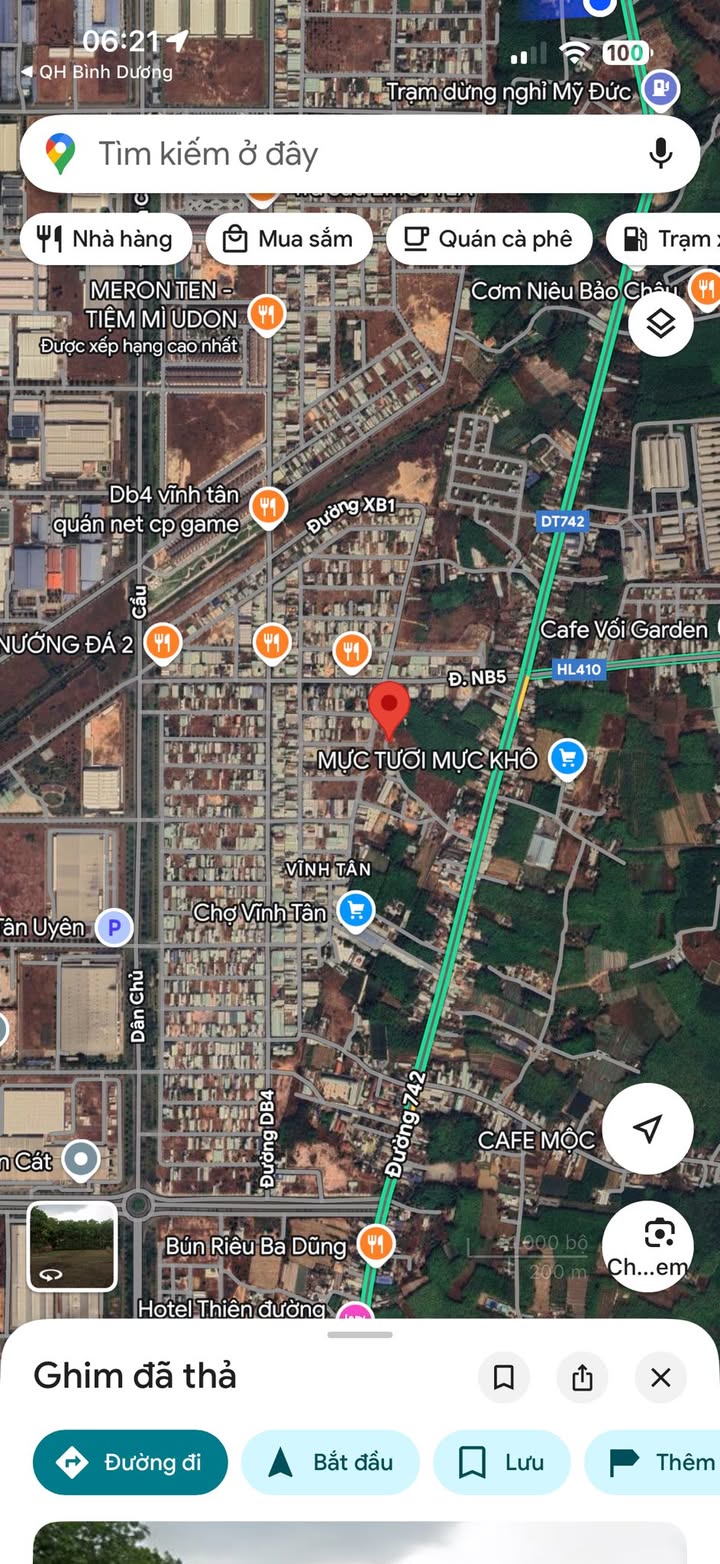Screen dimensions: 720x1564
Task: Select the Mua sắm chip
Action: point(289,239)
